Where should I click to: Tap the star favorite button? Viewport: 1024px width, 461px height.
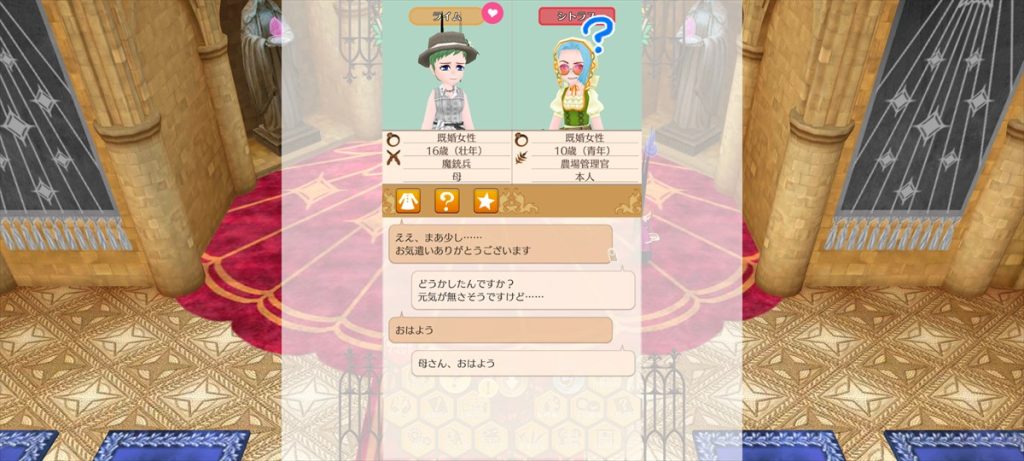click(485, 201)
